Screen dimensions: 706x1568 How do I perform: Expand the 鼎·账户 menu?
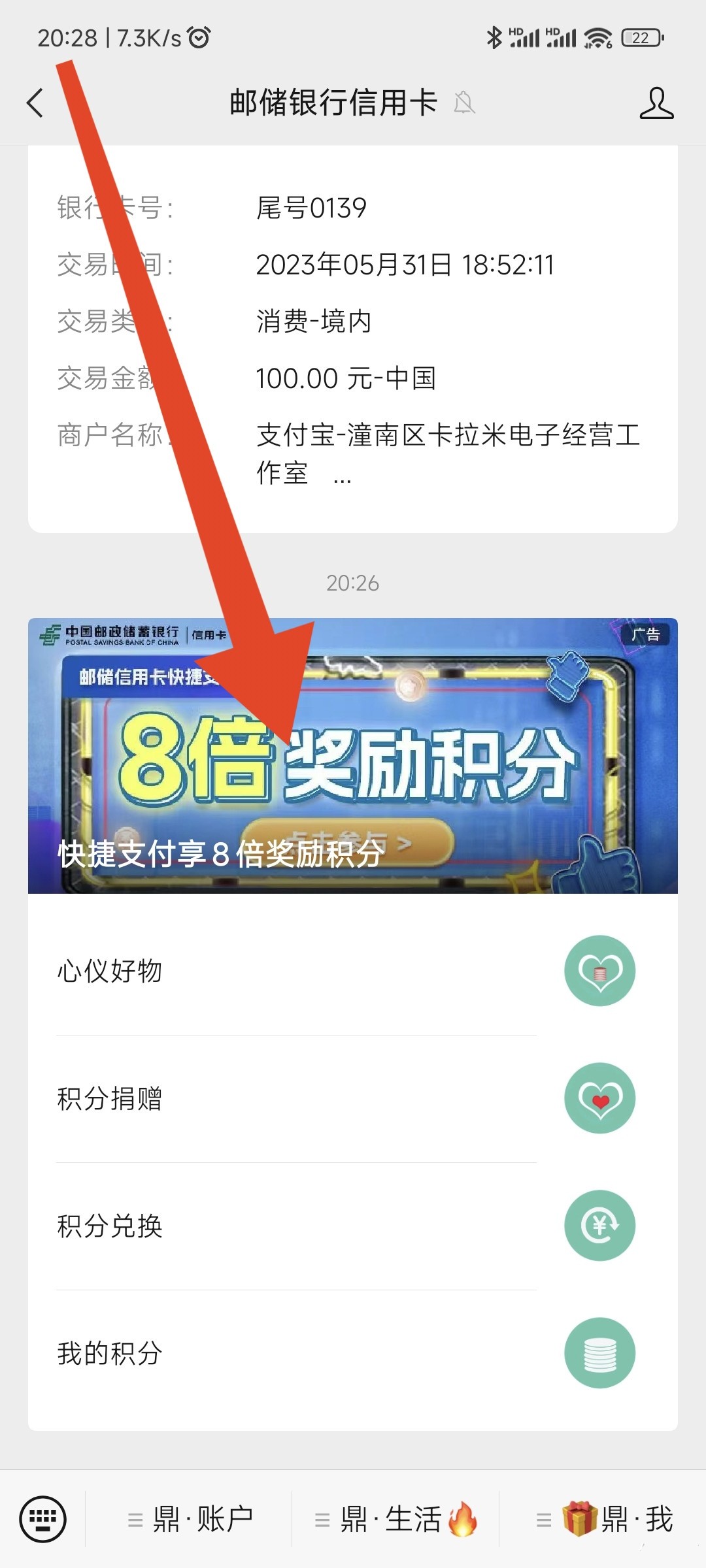coord(190,1520)
